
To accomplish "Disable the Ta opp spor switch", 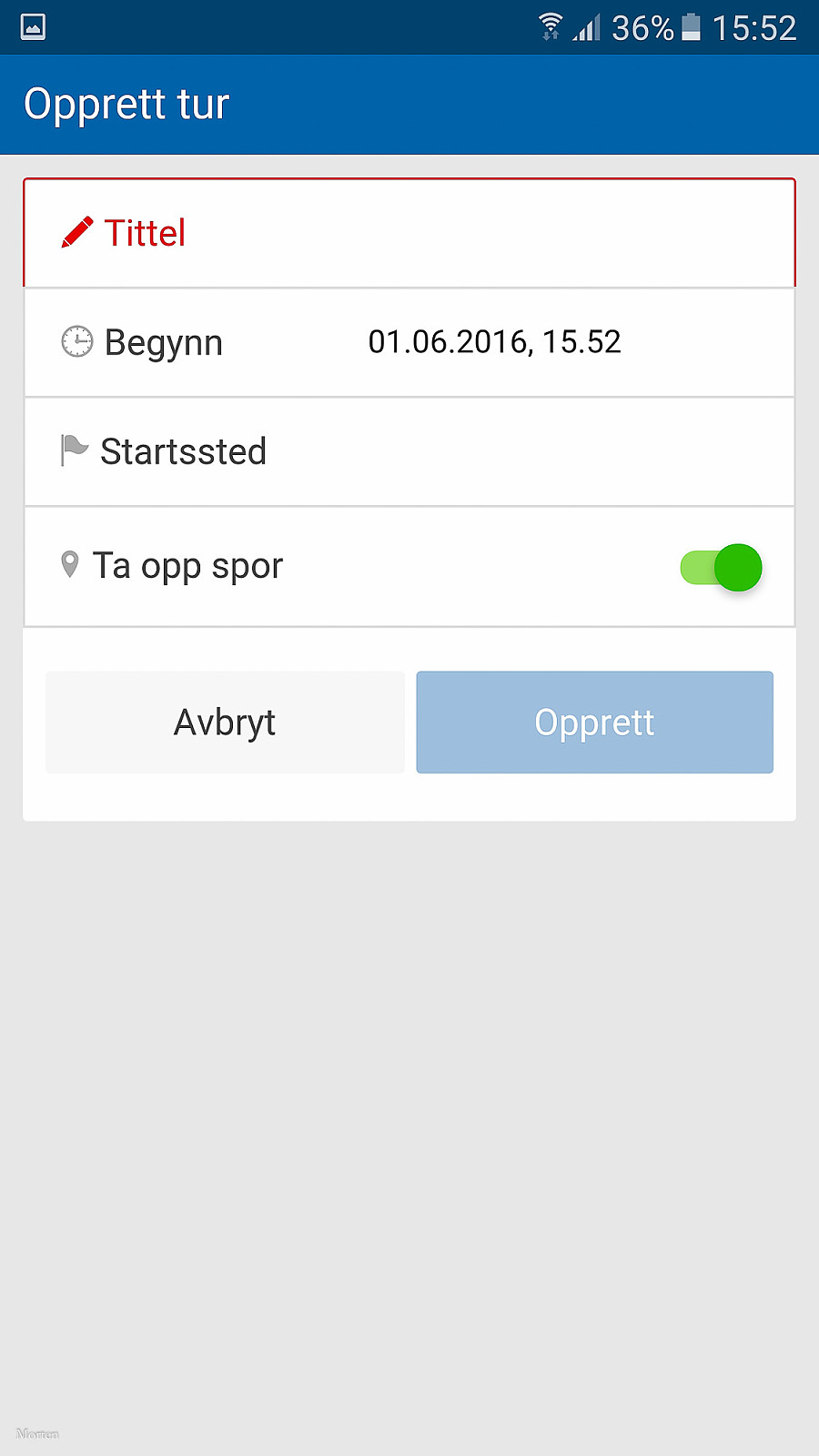I will click(x=721, y=568).
